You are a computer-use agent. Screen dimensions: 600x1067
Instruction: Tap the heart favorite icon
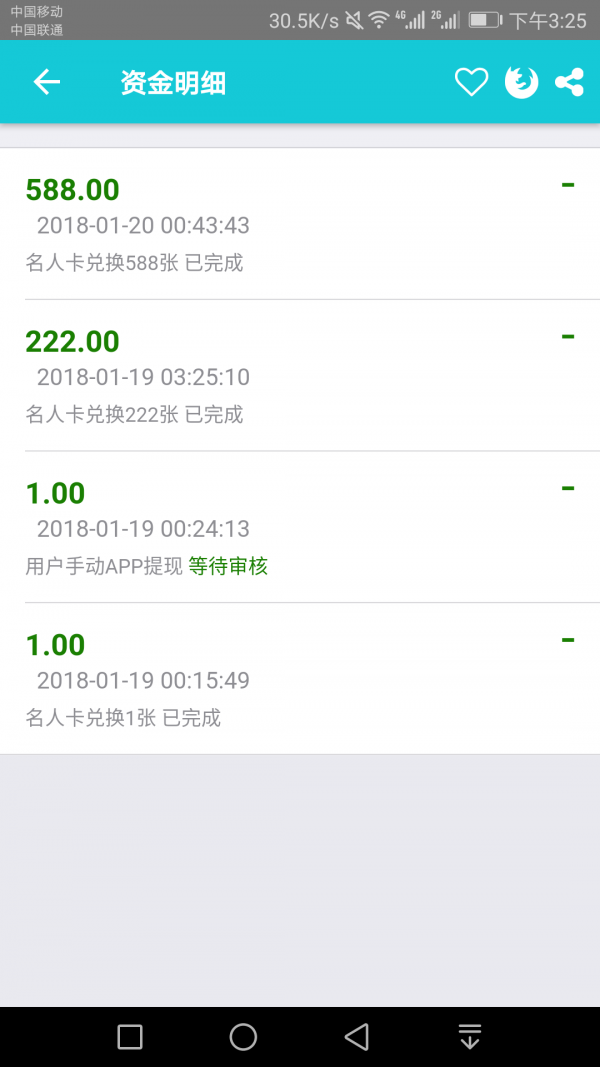click(x=471, y=82)
